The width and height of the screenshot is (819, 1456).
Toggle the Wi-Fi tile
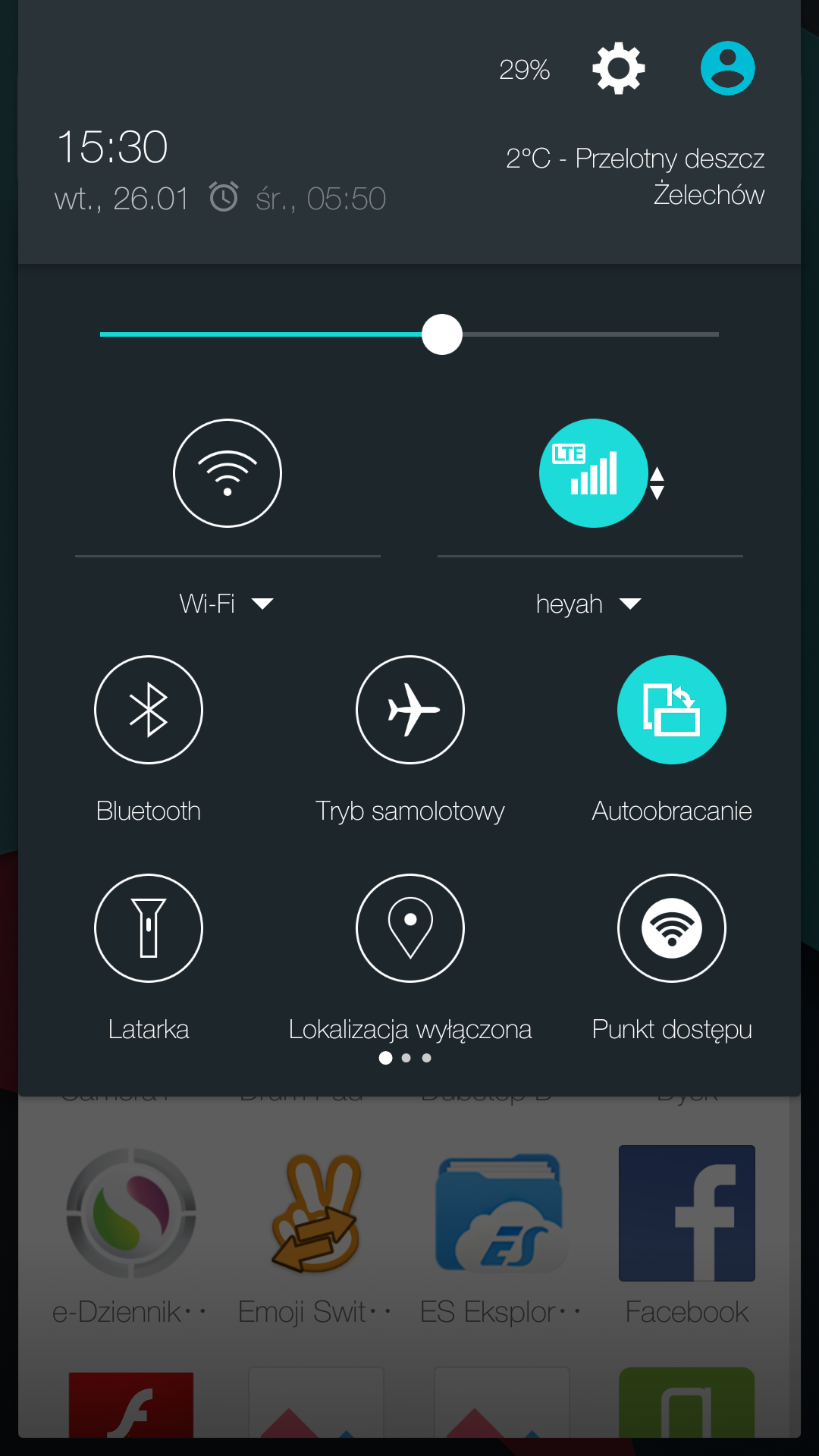coord(227,473)
